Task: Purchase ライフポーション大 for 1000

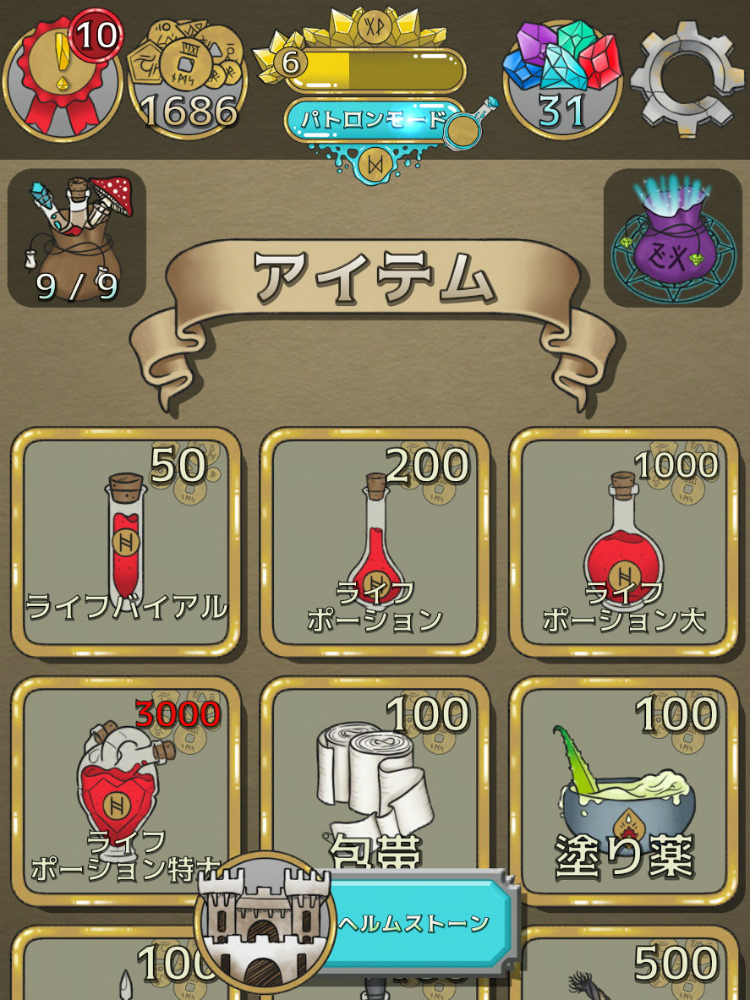Action: (x=624, y=542)
